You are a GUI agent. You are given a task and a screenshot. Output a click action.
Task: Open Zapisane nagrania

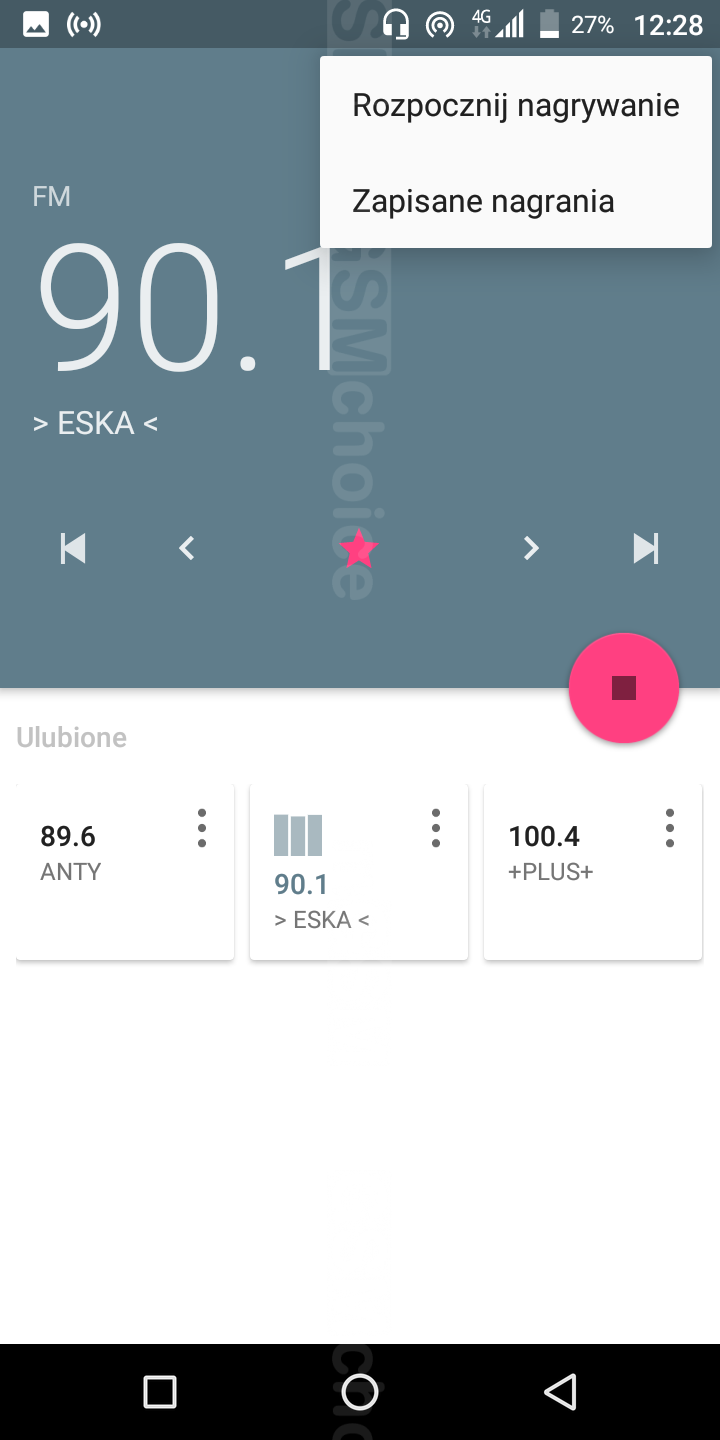[483, 202]
